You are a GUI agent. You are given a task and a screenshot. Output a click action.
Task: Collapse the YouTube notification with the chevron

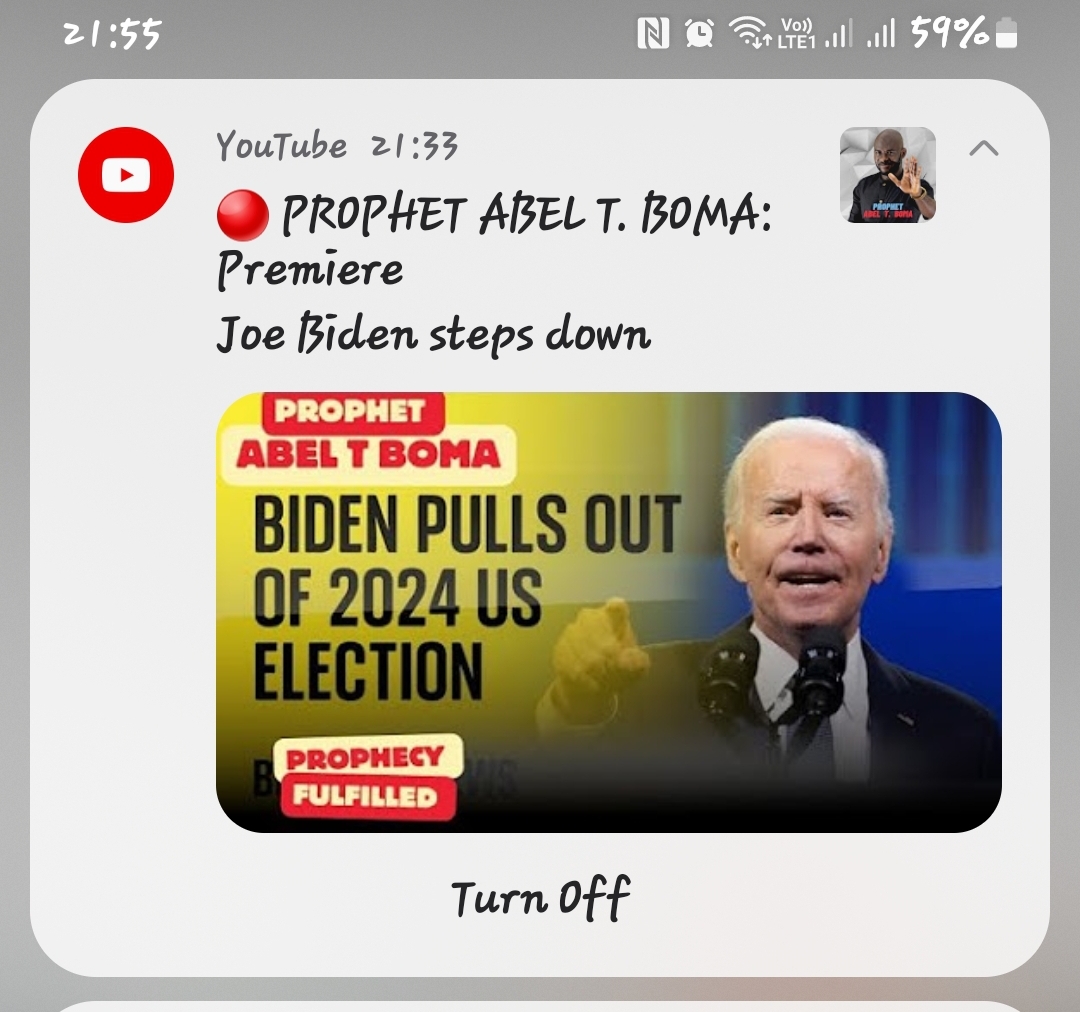point(984,149)
